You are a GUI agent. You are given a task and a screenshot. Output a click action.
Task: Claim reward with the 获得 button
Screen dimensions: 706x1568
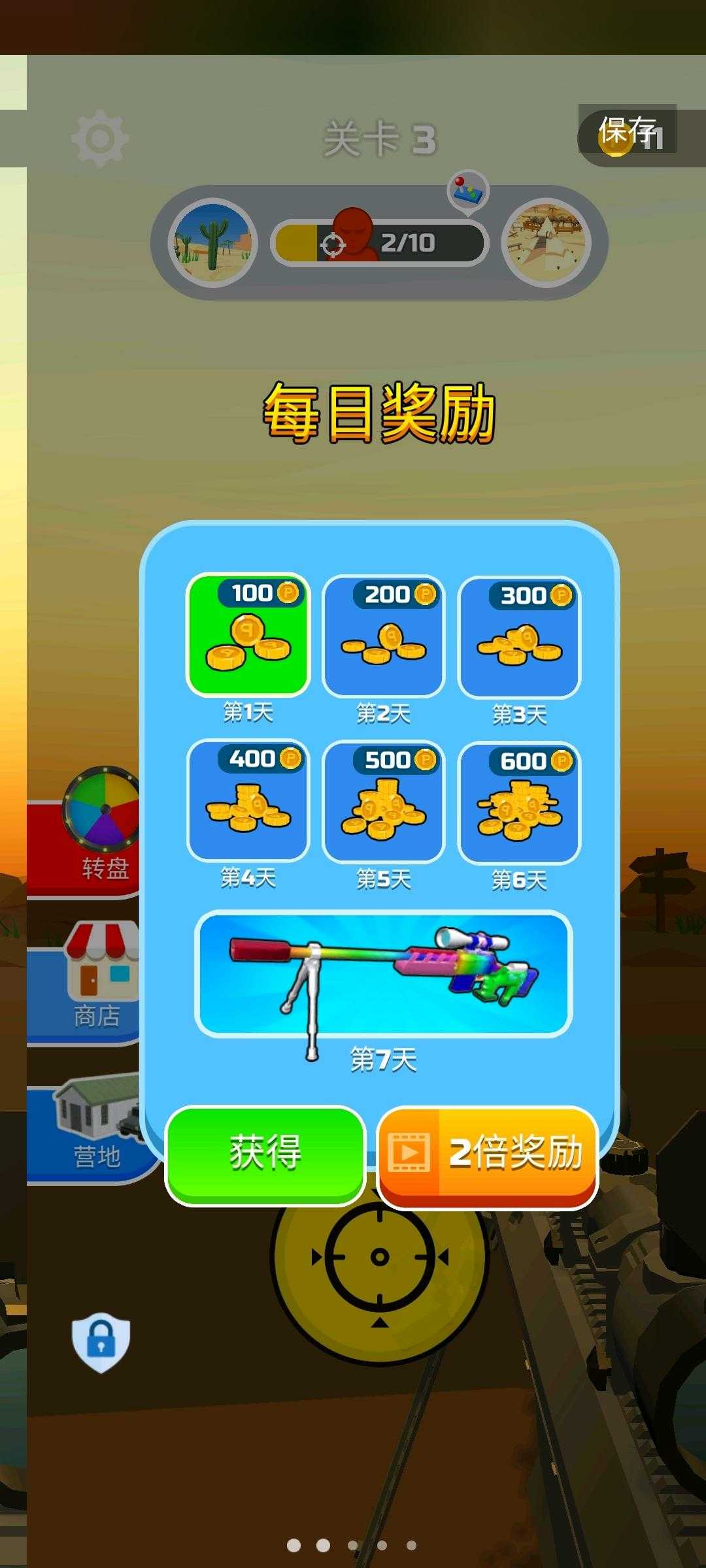(265, 1154)
